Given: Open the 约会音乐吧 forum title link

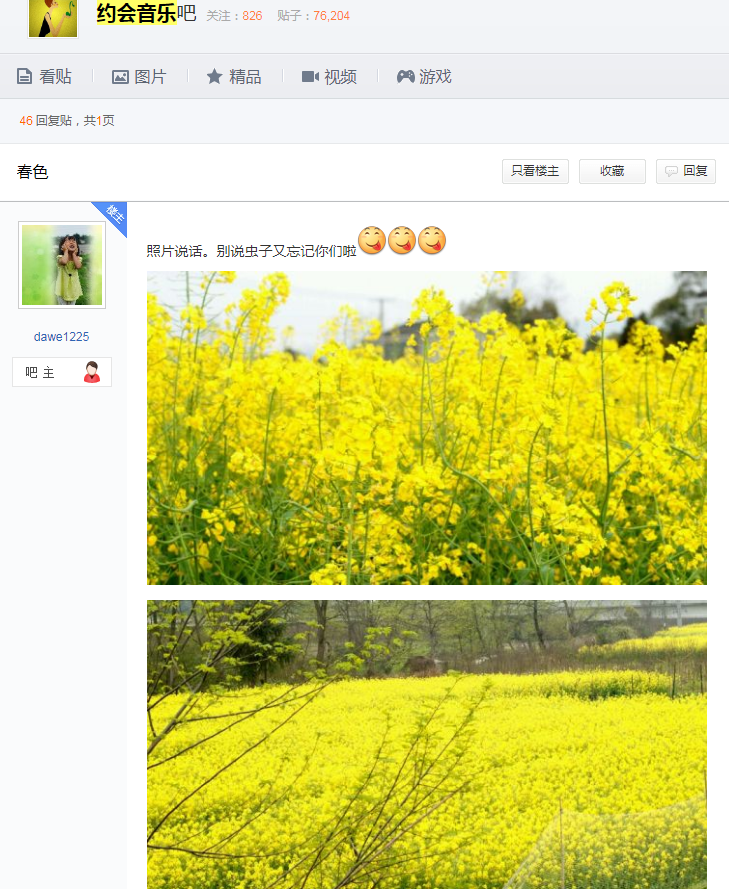Looking at the screenshot, I should (x=145, y=14).
